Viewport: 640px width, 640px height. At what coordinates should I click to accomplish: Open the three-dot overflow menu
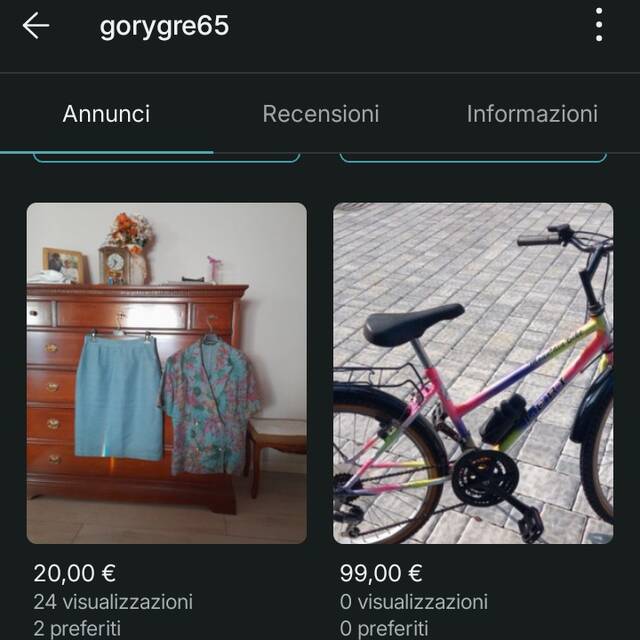click(599, 26)
